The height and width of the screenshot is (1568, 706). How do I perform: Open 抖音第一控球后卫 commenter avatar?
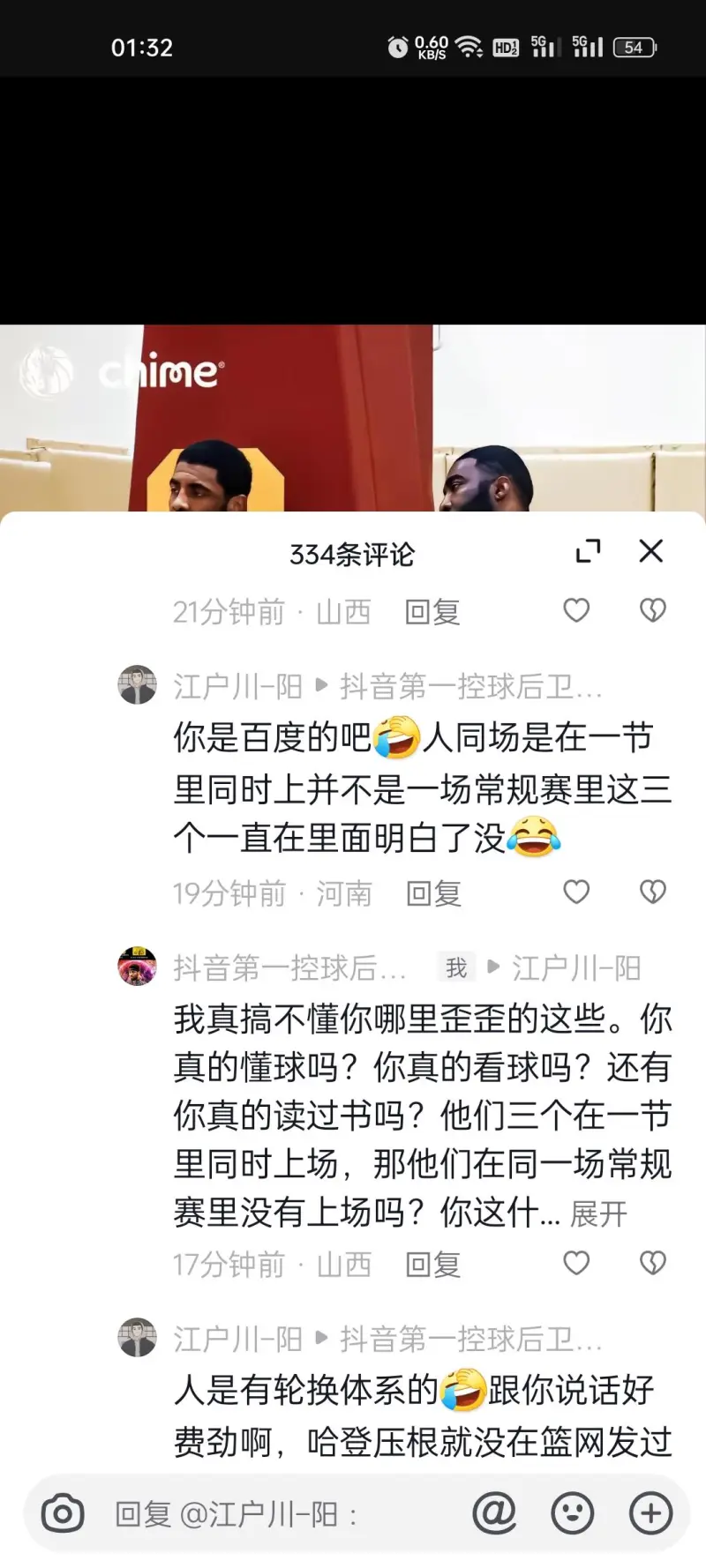point(138,967)
